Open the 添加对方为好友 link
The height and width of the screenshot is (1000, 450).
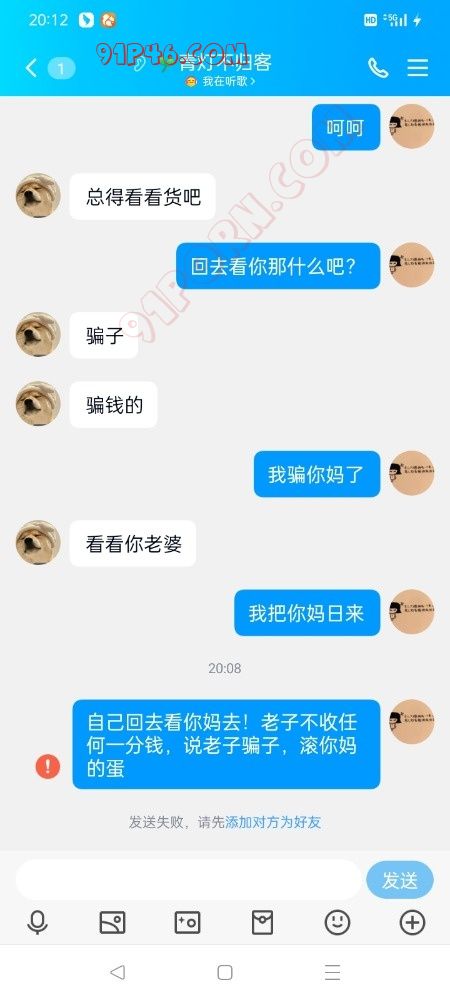[273, 822]
